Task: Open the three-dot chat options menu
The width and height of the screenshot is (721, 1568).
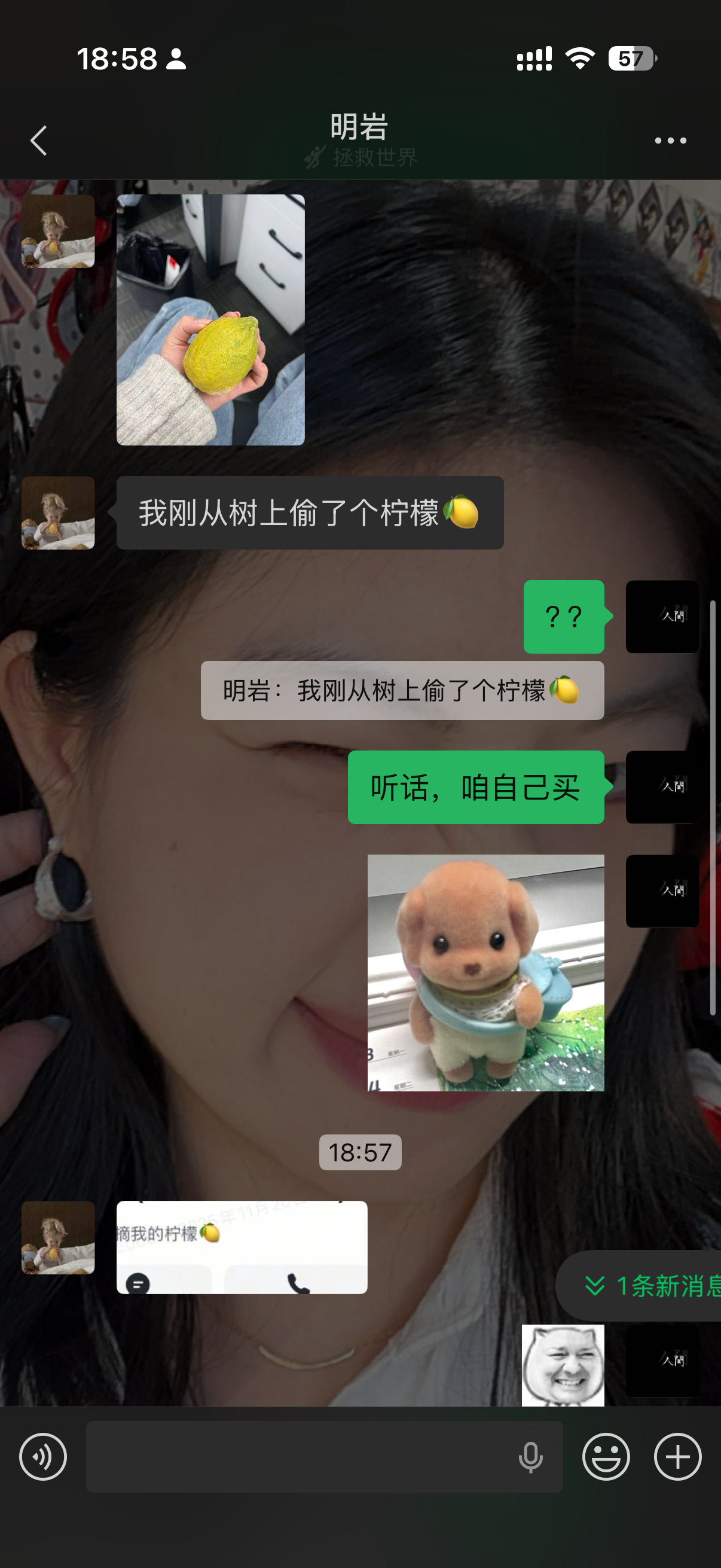Action: (x=670, y=141)
